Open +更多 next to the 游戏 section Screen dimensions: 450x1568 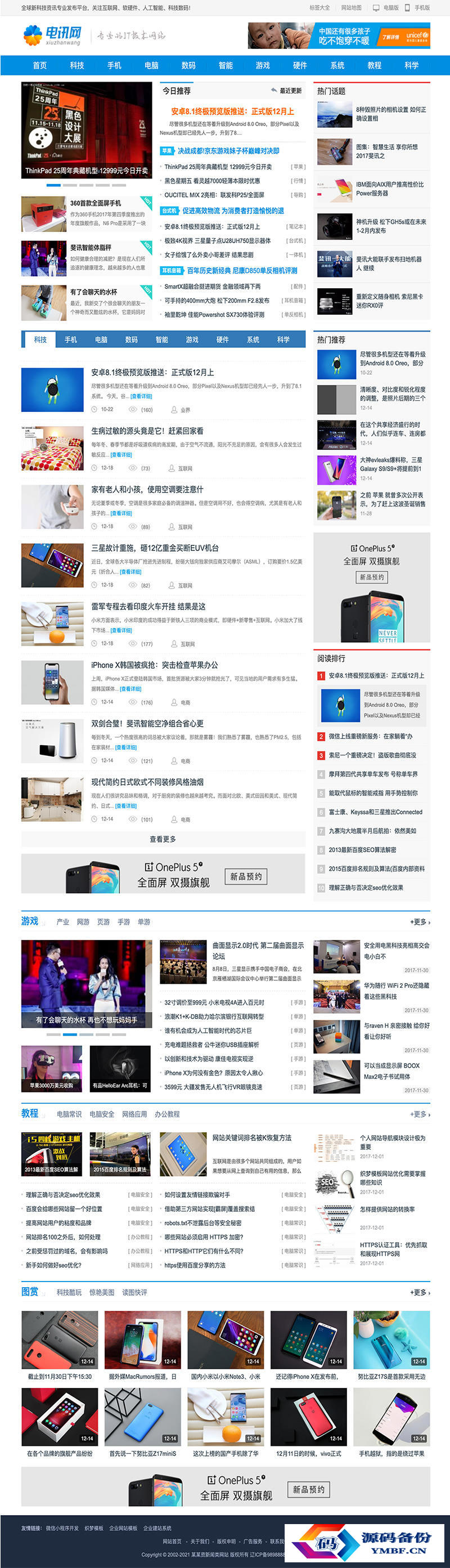click(x=420, y=922)
